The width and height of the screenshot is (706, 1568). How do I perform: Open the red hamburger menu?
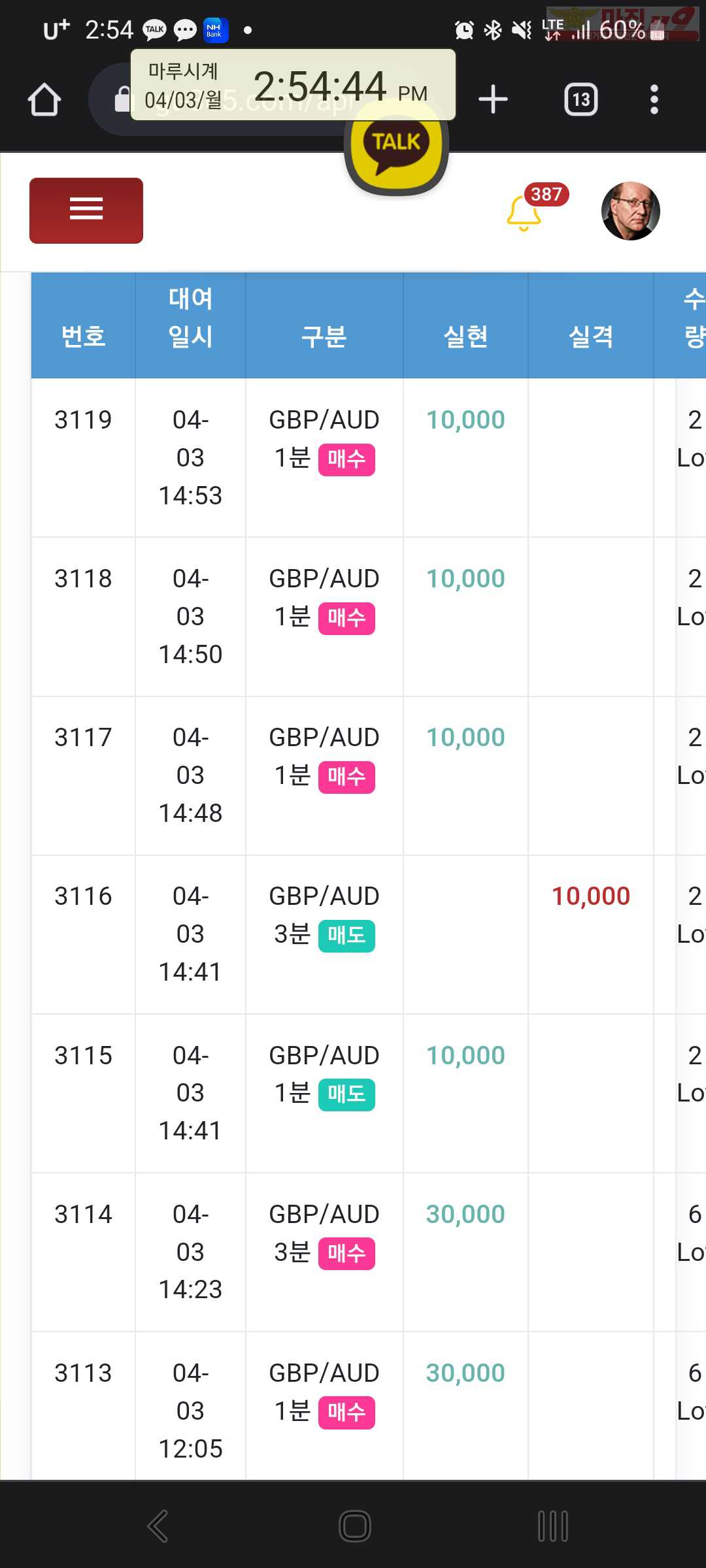(86, 210)
